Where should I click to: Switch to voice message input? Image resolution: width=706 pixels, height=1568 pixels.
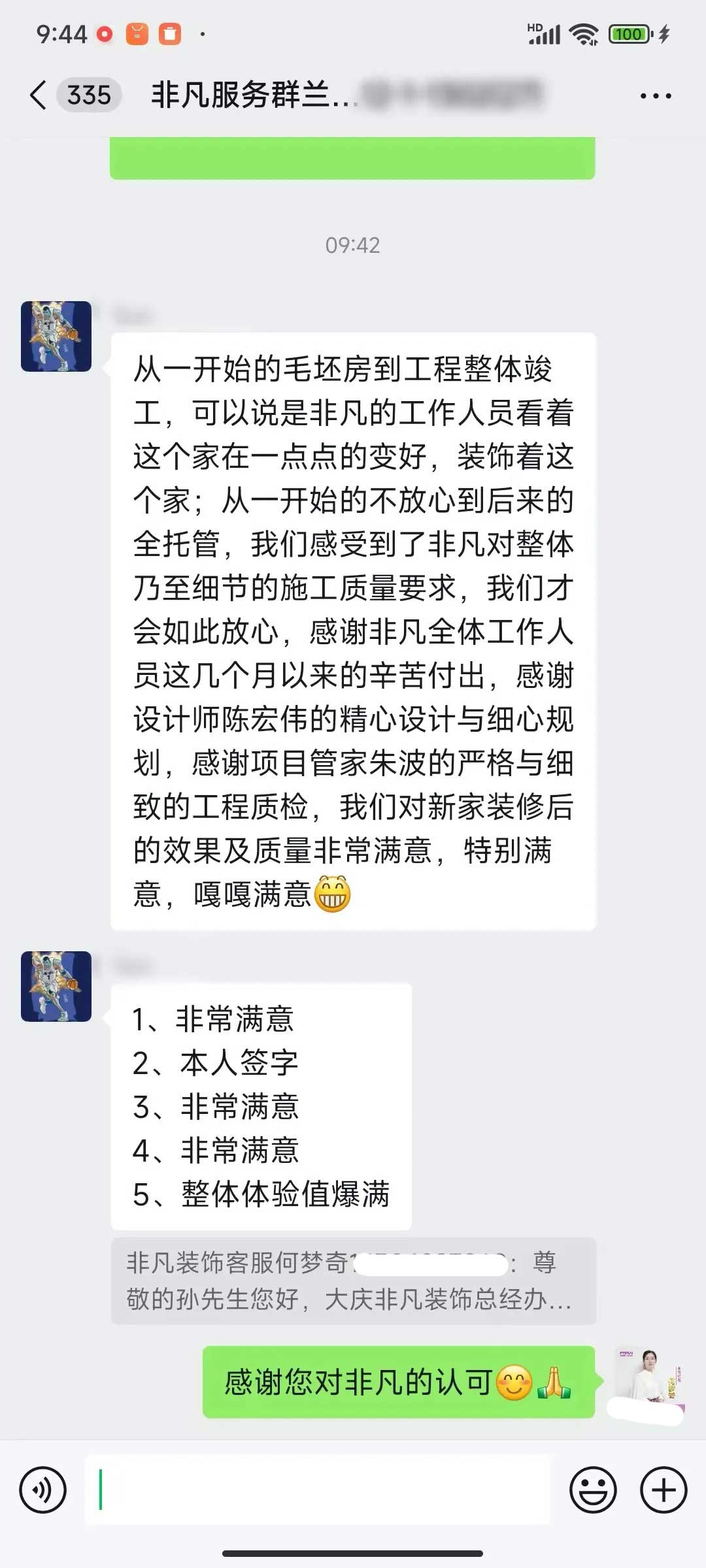coord(43,1490)
